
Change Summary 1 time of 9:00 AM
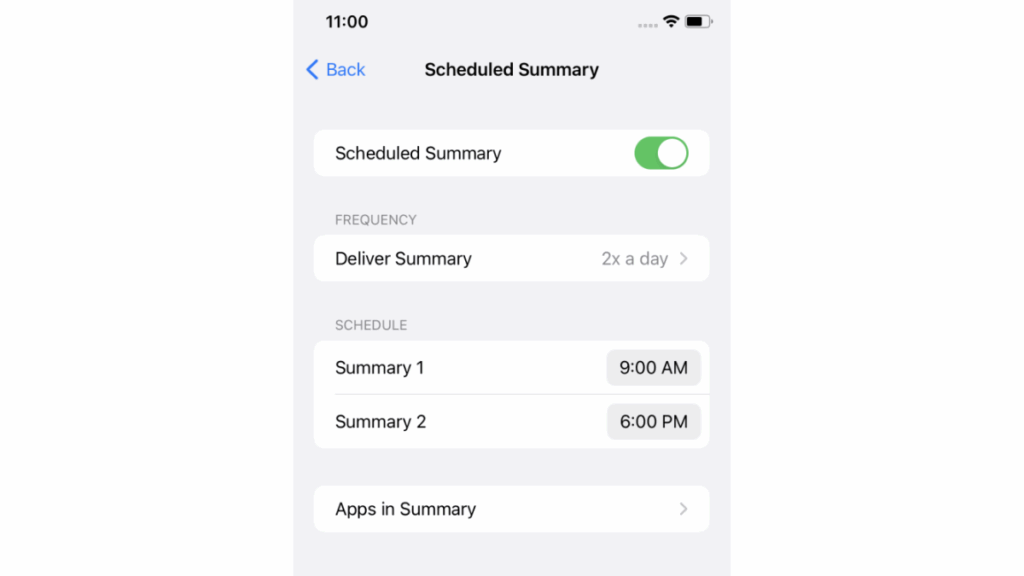tap(653, 368)
